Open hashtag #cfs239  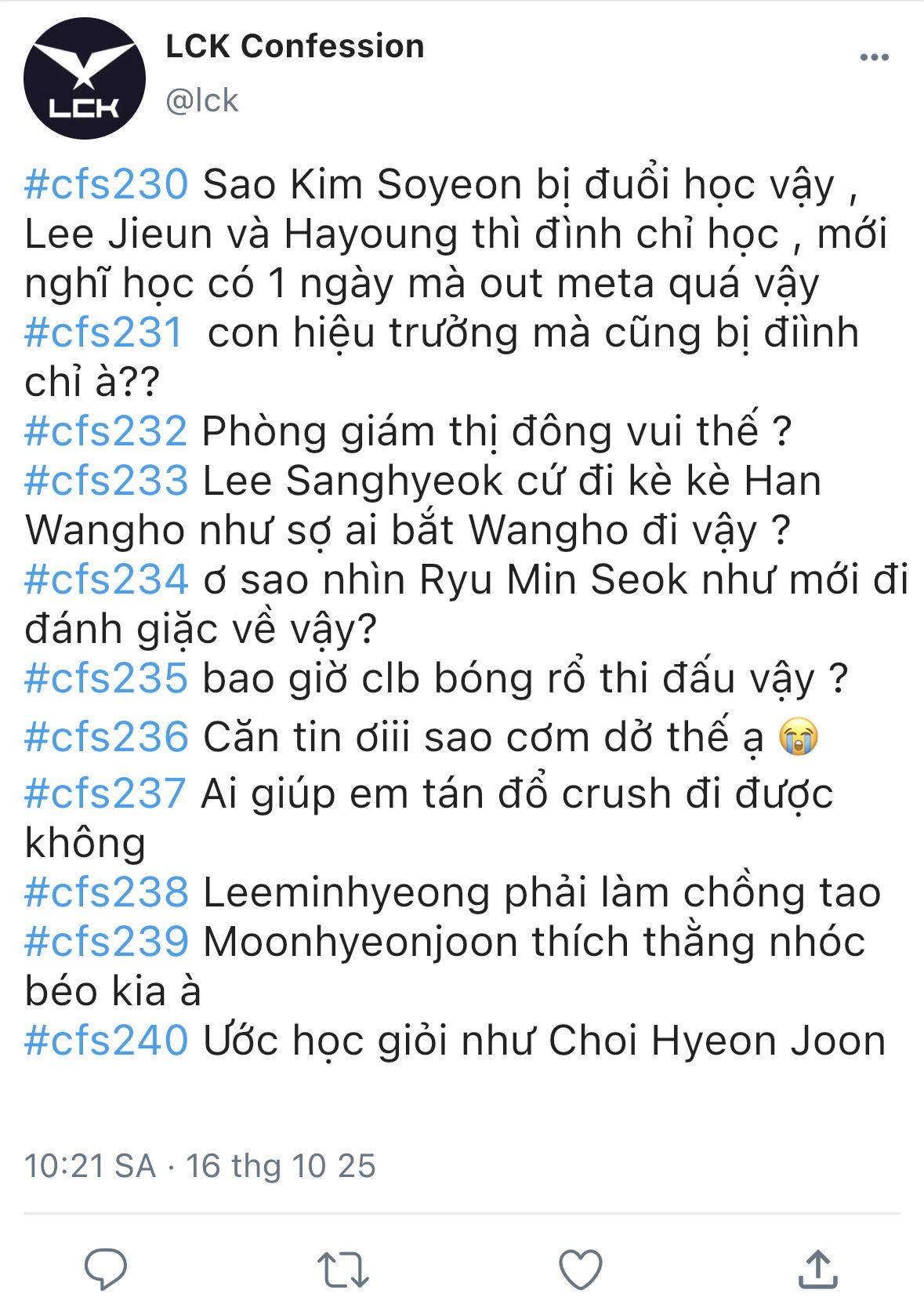click(107, 943)
